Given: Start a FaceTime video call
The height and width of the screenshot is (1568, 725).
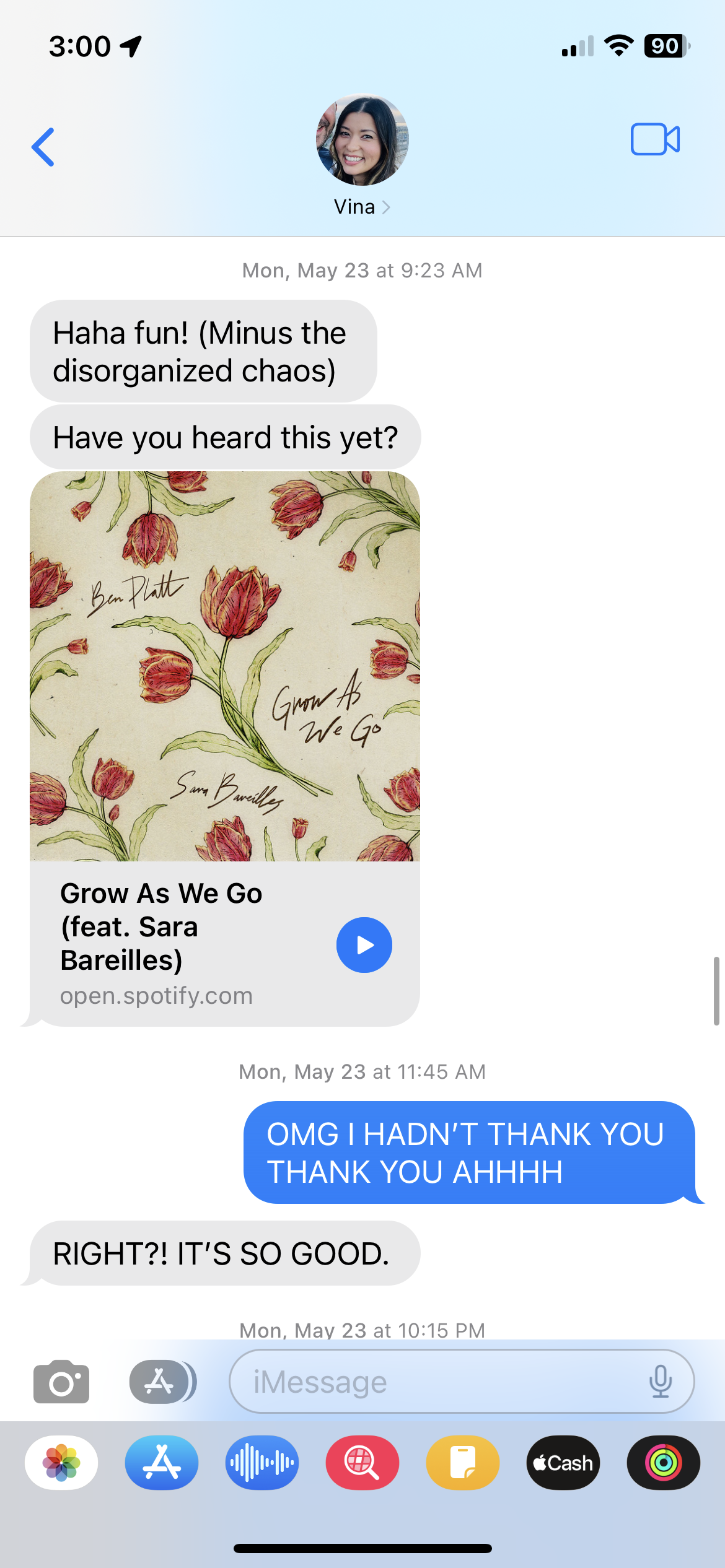Looking at the screenshot, I should (655, 139).
